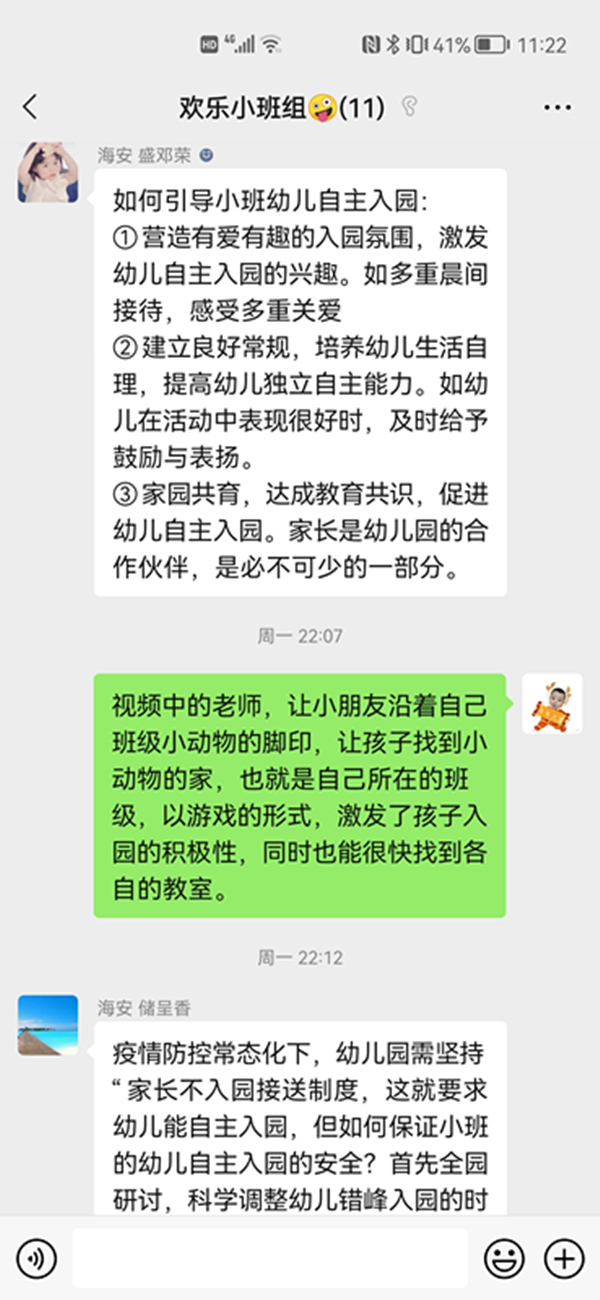Open the emoji sticker panel
The width and height of the screenshot is (600, 1300).
click(504, 1257)
